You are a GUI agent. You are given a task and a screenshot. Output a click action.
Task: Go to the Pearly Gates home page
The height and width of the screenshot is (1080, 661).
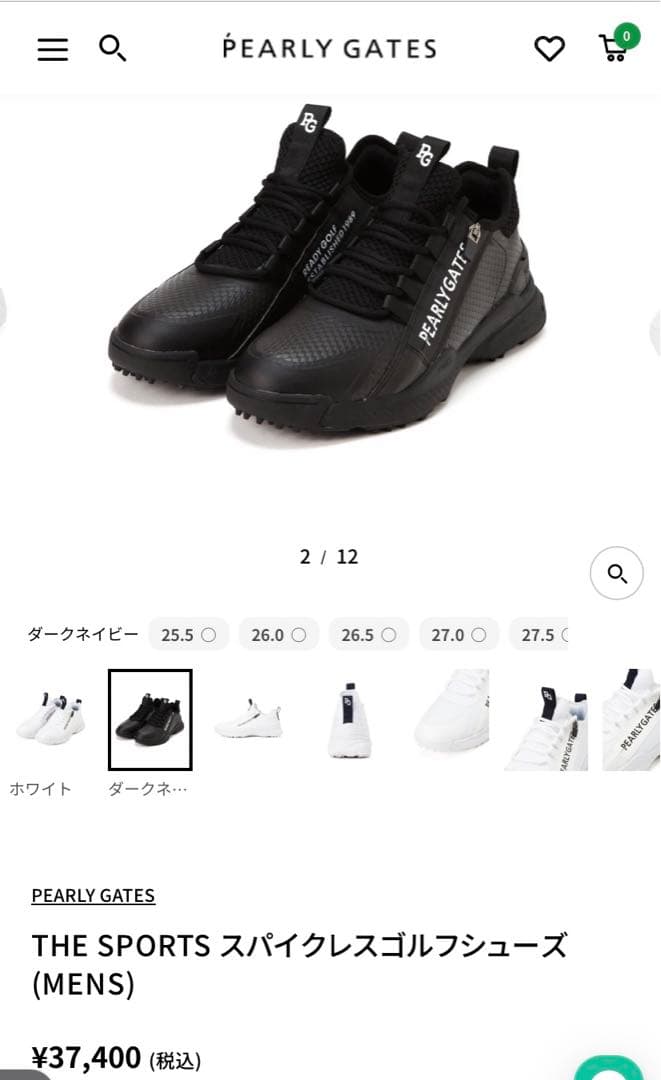point(329,48)
